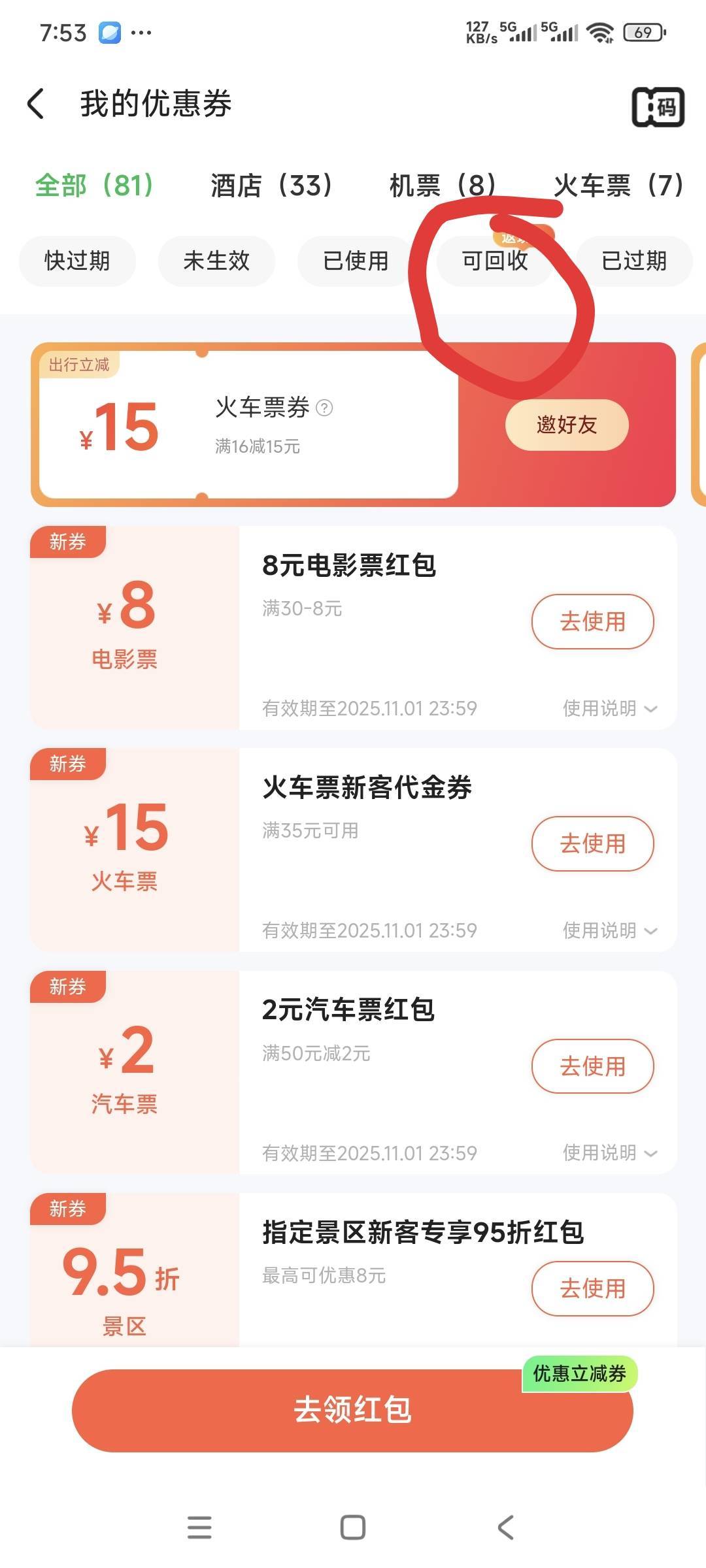Expand 使用说明 for 8元电影票红包
This screenshot has width=706, height=1568.
[x=609, y=708]
